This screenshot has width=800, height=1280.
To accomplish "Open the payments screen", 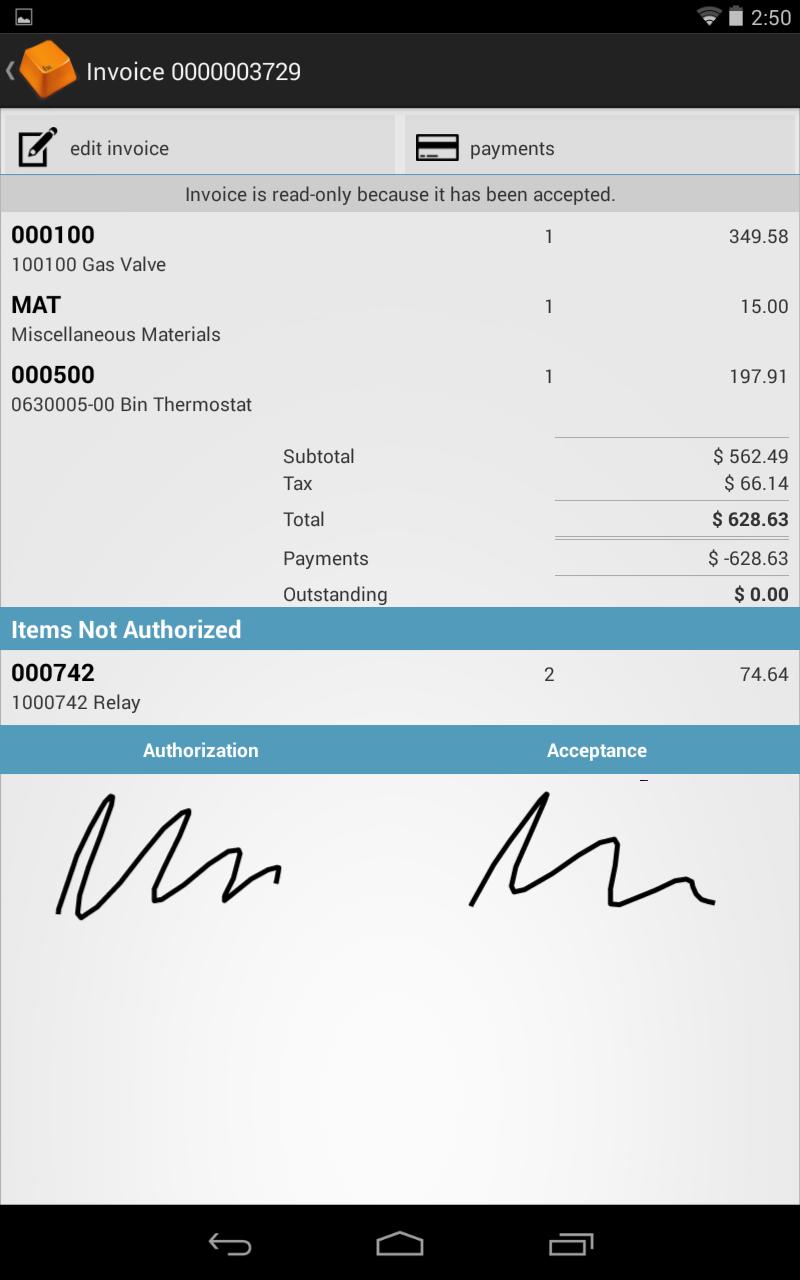I will pos(600,147).
